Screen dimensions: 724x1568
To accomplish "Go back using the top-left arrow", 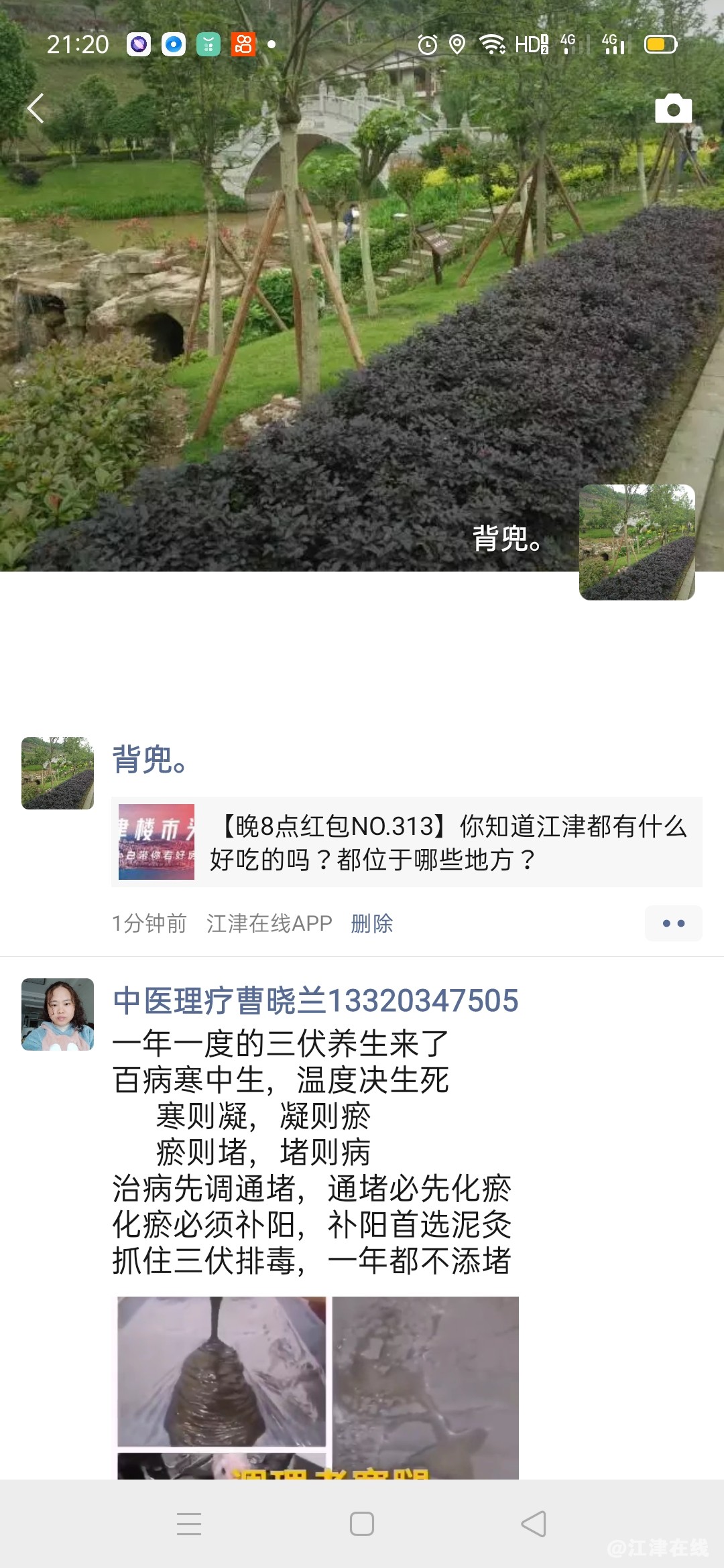I will pyautogui.click(x=36, y=109).
